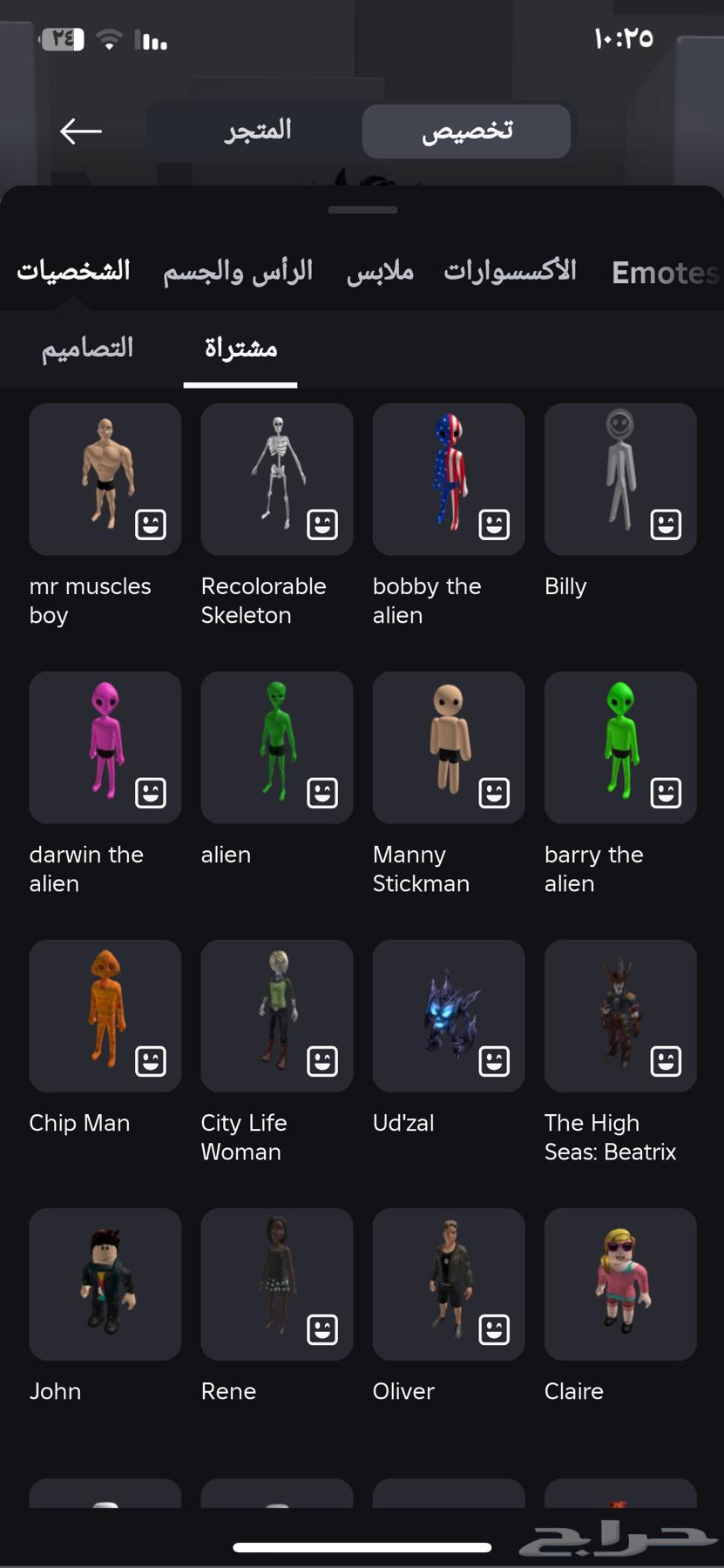The width and height of the screenshot is (724, 1568).
Task: Select bobby the alien character
Action: [x=448, y=478]
